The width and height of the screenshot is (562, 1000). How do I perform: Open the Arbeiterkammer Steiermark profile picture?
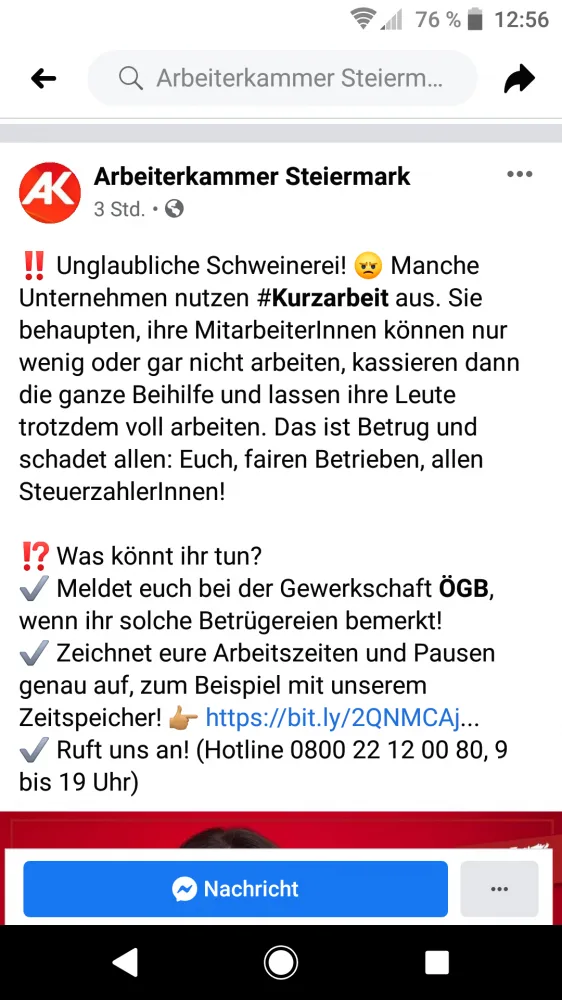point(50,193)
